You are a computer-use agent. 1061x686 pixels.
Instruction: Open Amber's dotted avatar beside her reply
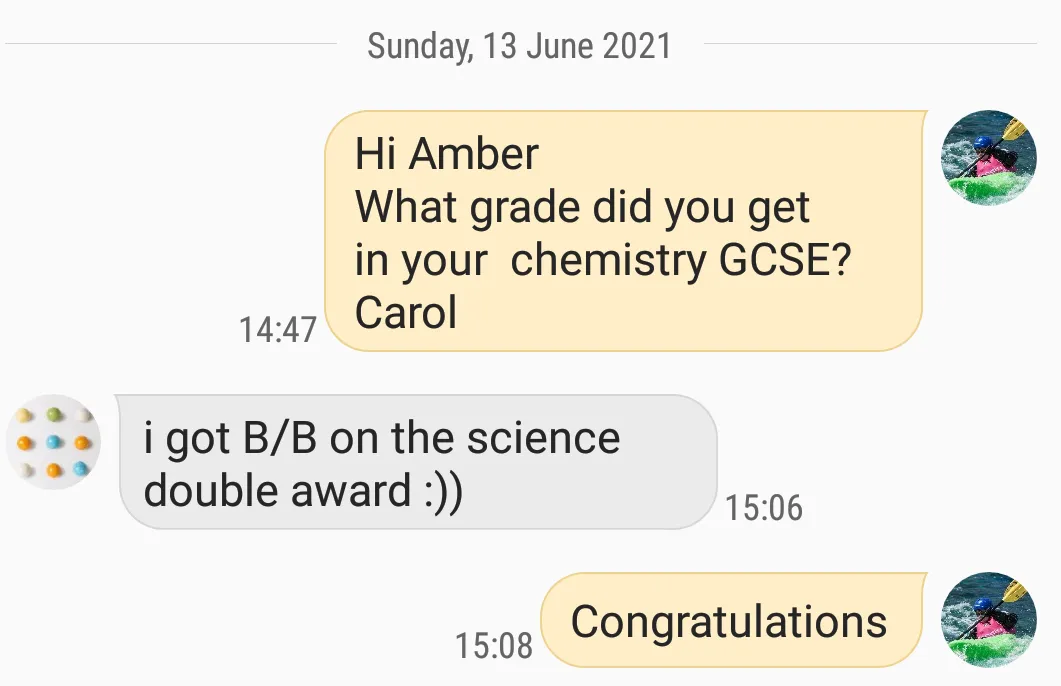[x=53, y=442]
